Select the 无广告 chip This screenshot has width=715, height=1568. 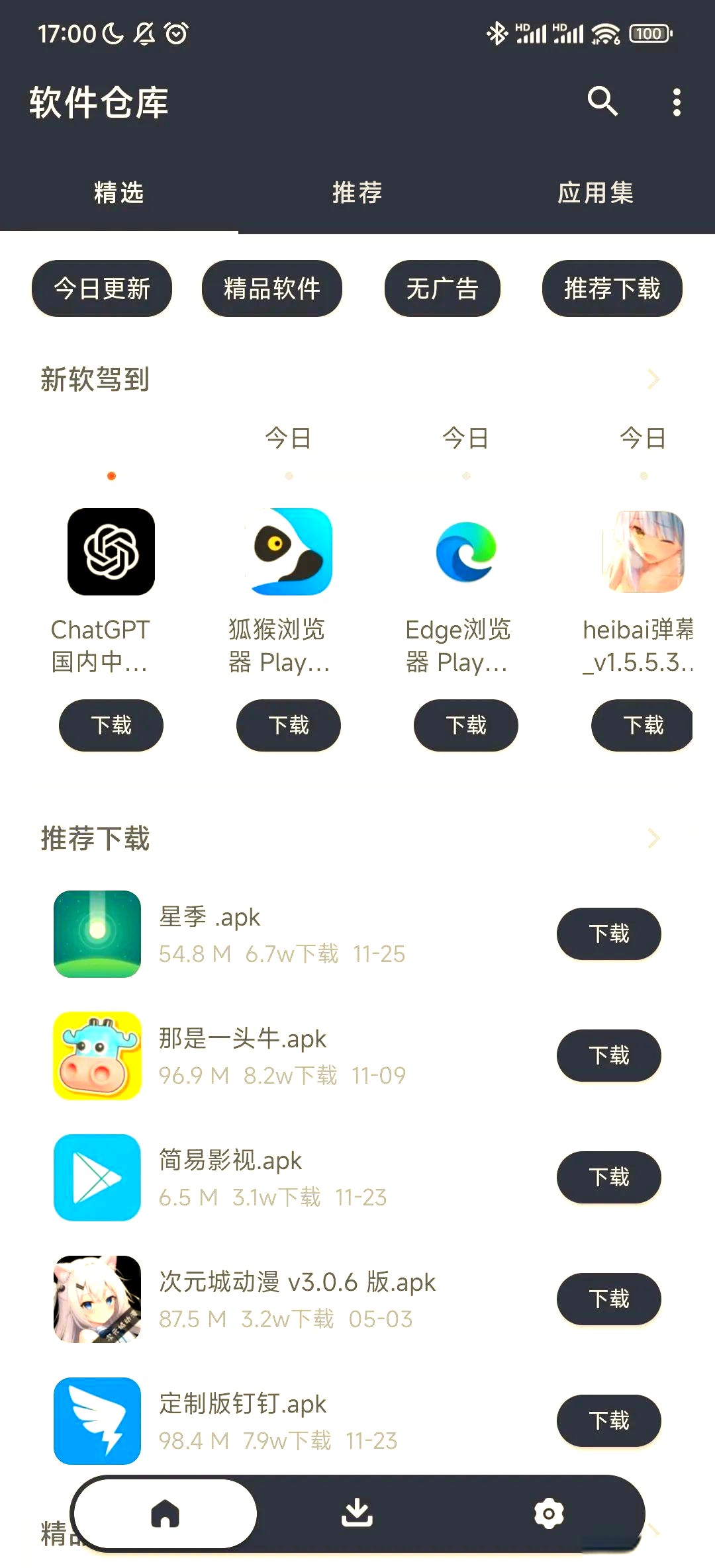[x=442, y=288]
